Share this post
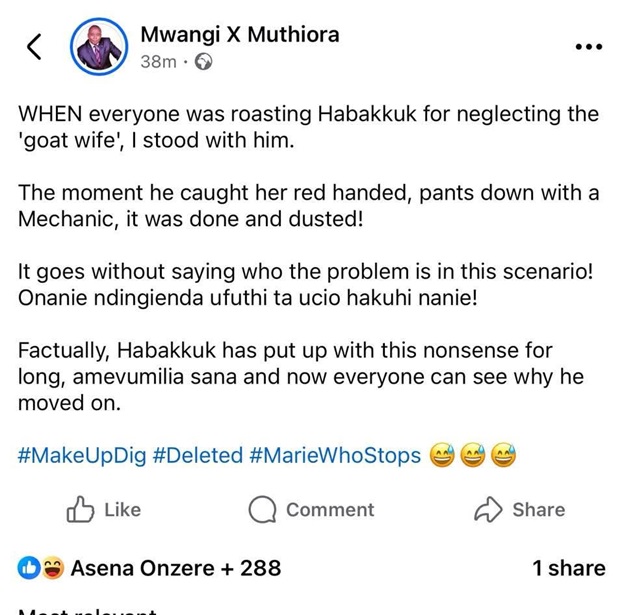624x615 pixels. tap(519, 510)
